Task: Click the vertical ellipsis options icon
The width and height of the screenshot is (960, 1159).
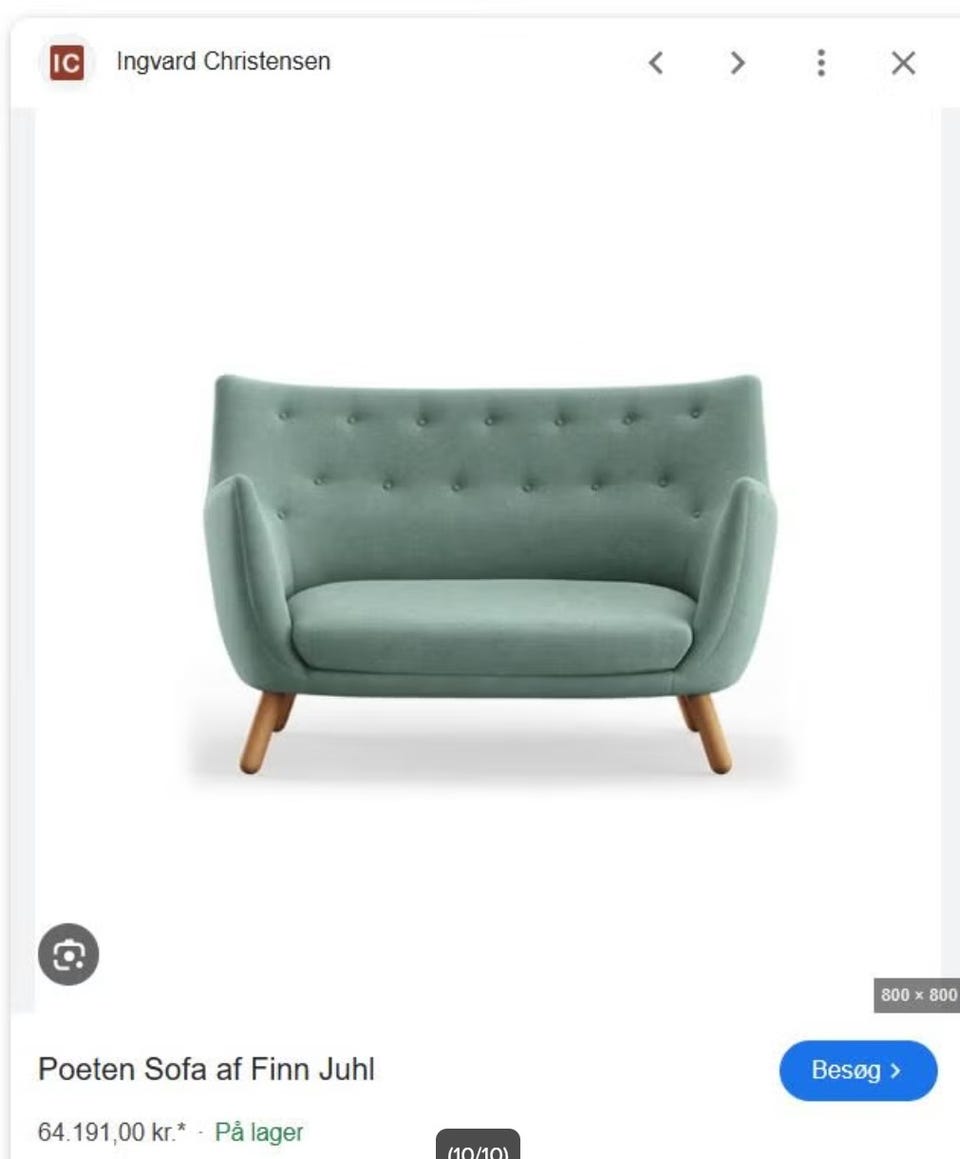Action: tap(820, 63)
